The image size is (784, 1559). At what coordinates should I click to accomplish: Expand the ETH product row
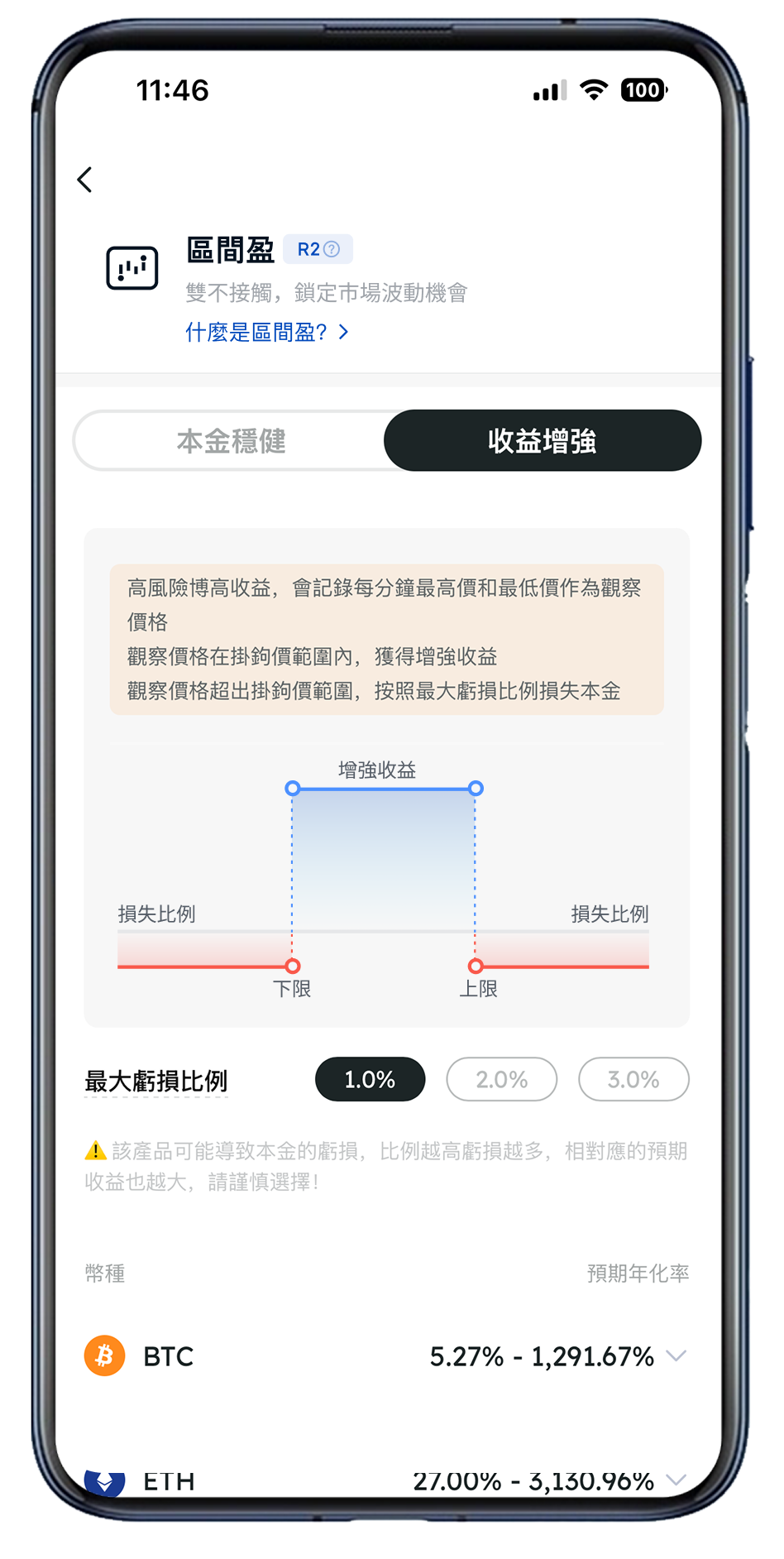pos(676,1480)
